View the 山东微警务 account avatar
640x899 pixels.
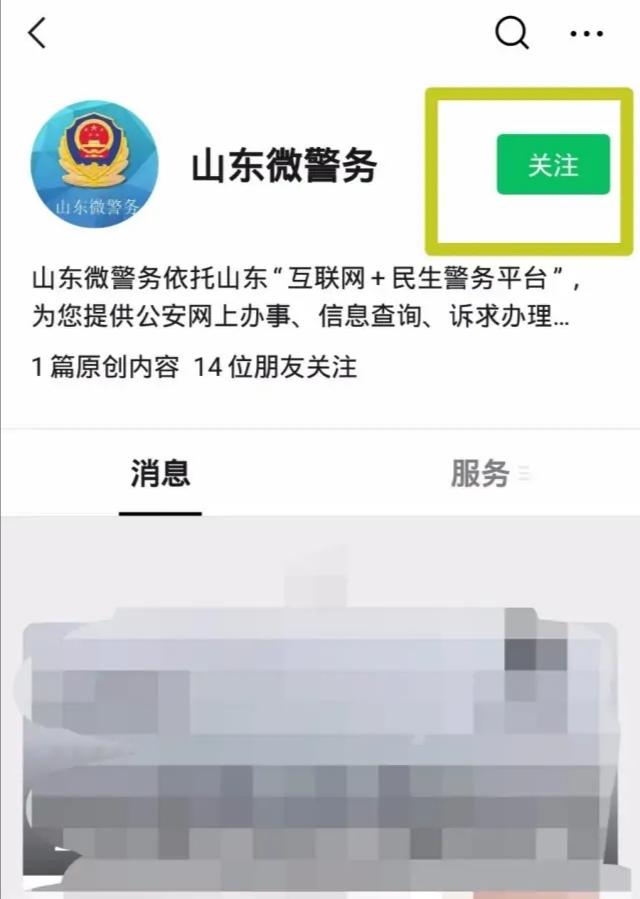(94, 162)
